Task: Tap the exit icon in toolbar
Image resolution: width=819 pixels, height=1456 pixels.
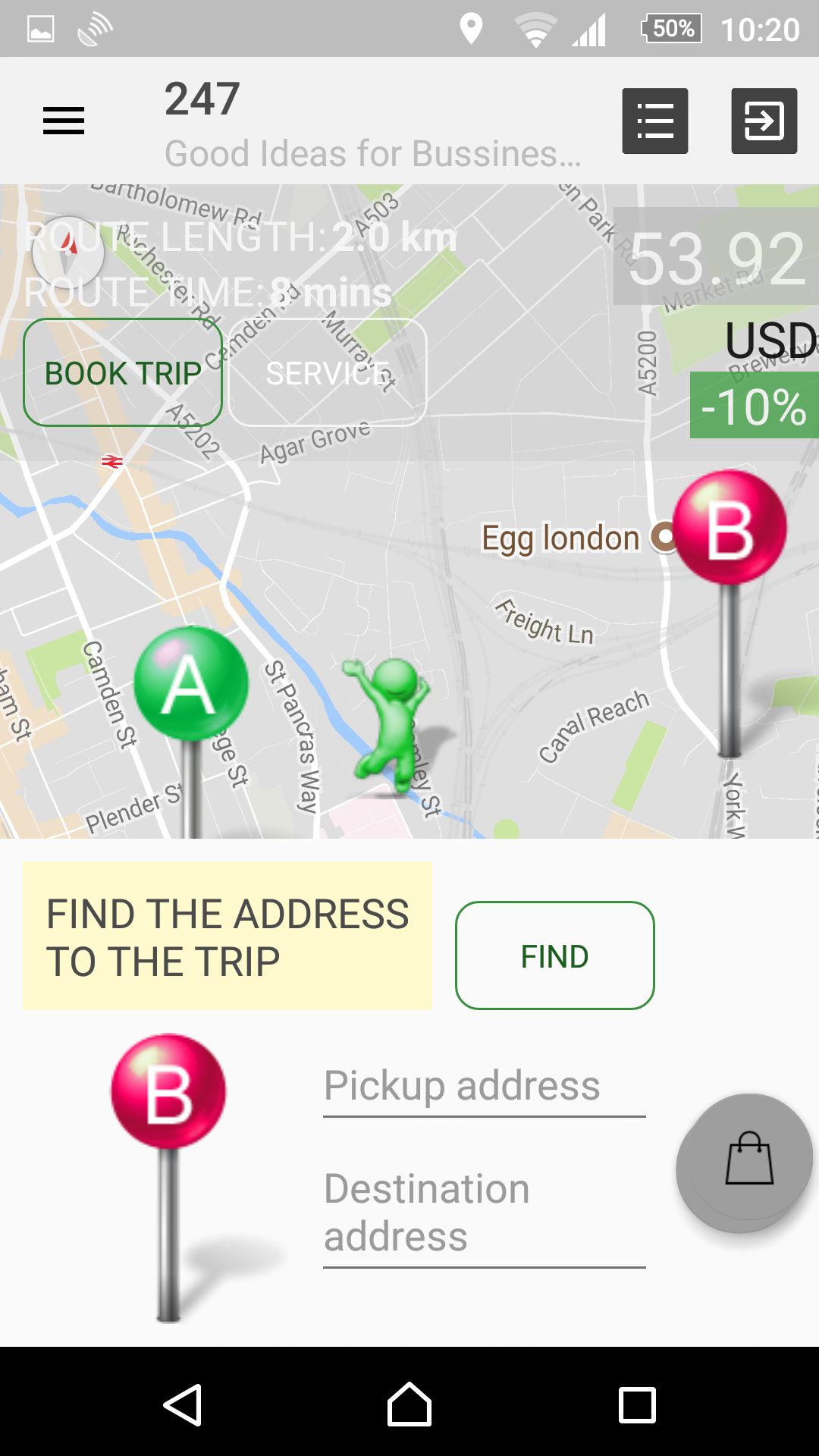Action: 764,121
